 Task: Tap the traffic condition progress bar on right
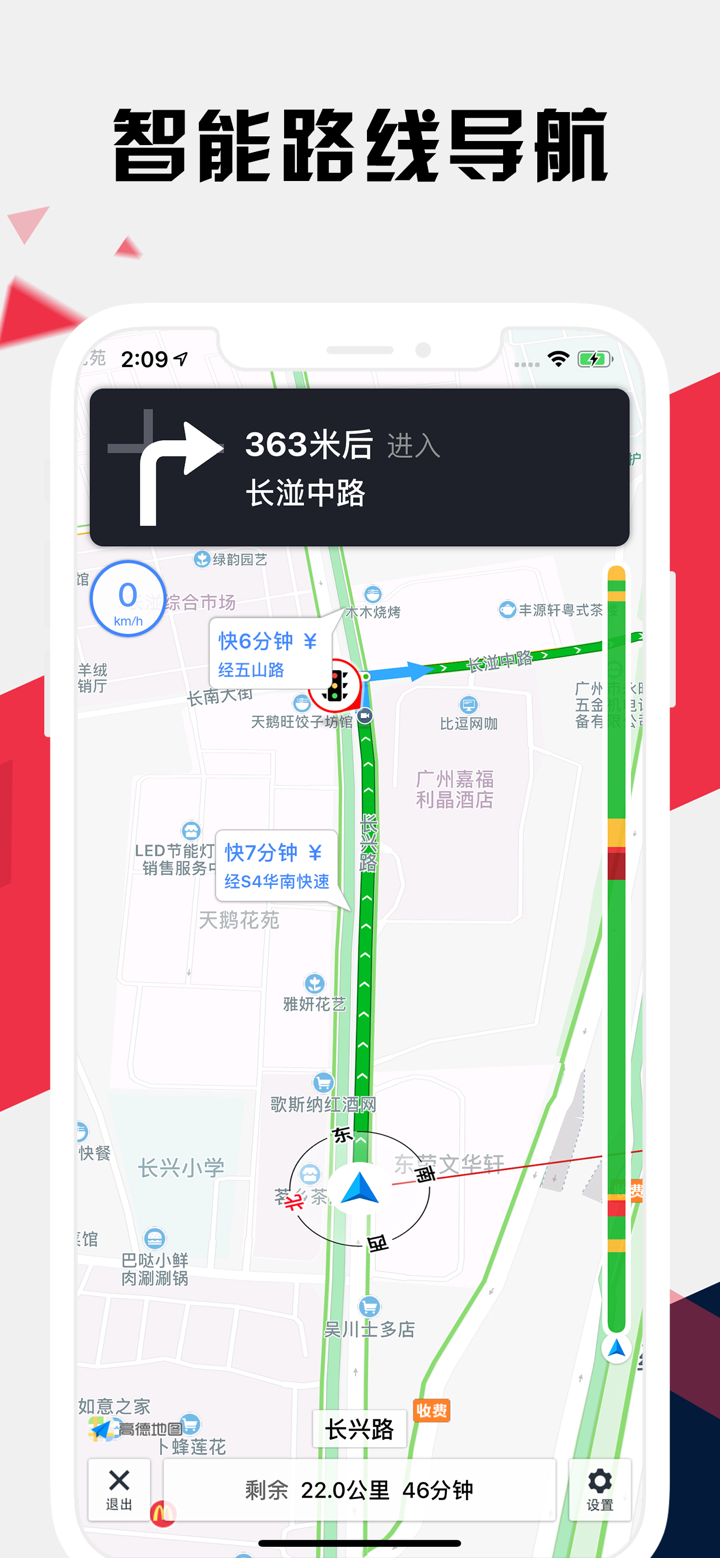pyautogui.click(x=617, y=950)
